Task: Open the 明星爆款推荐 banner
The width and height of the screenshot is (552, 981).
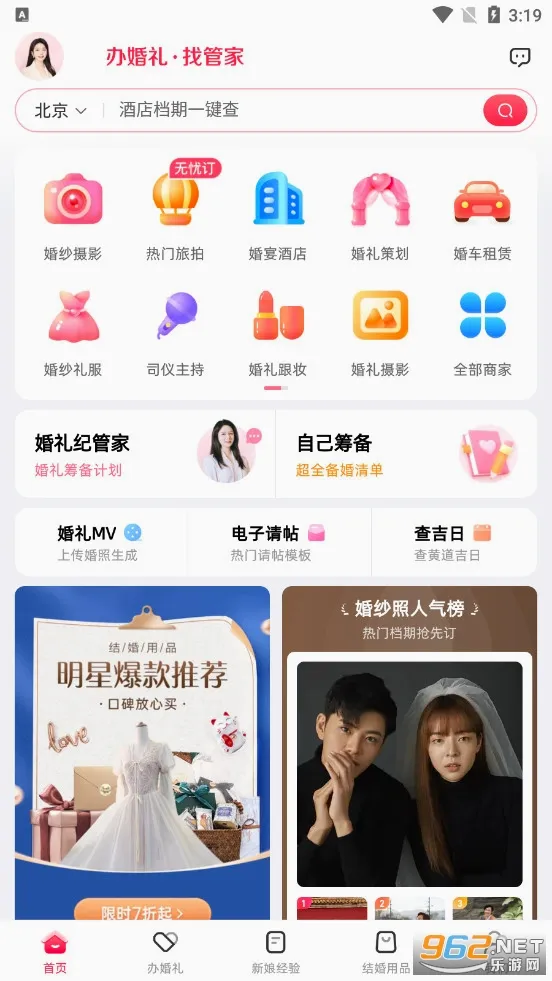Action: click(143, 753)
